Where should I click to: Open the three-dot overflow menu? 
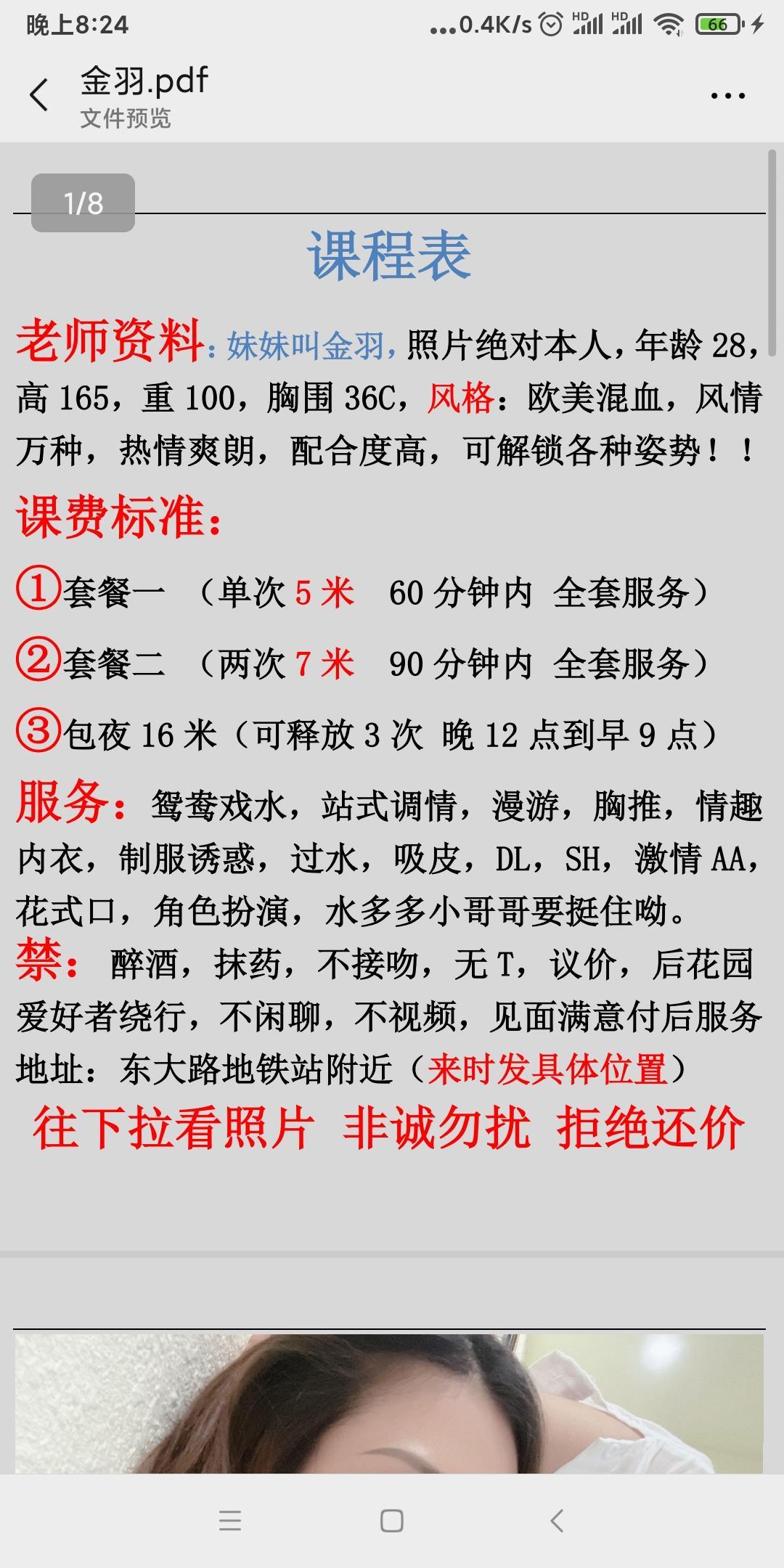point(727,95)
